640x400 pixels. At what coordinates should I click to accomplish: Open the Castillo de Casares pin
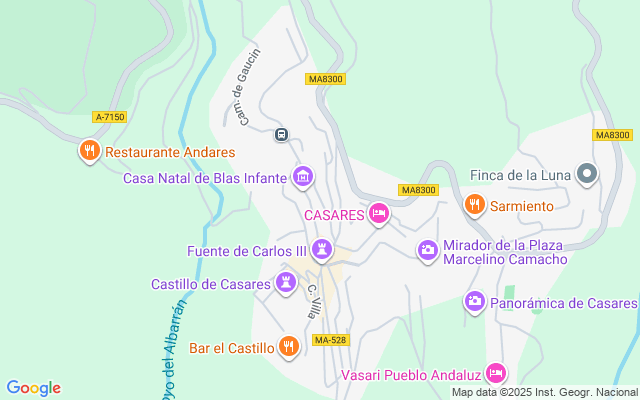[x=287, y=283]
